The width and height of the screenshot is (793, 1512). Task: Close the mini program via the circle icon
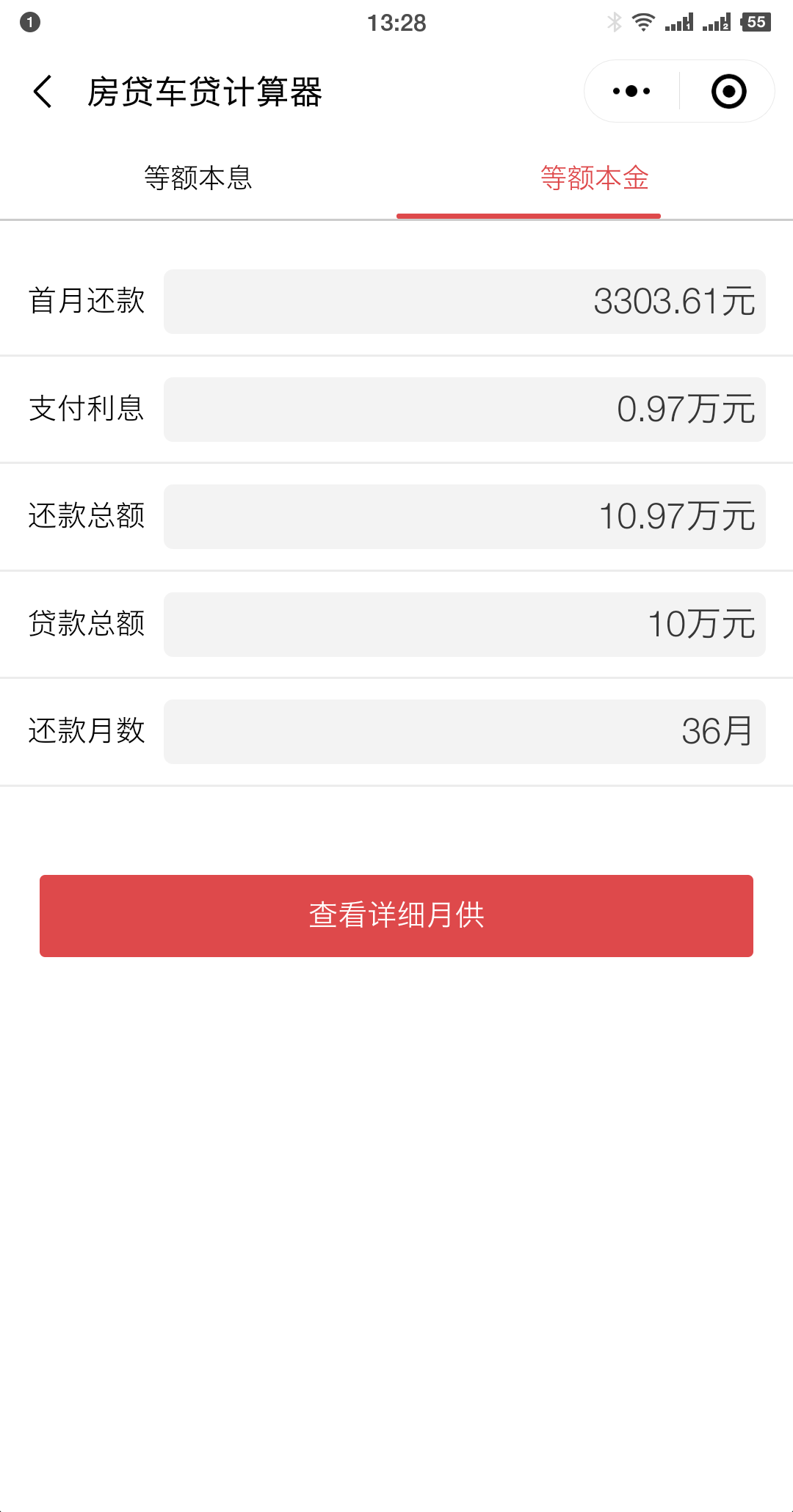[x=729, y=92]
